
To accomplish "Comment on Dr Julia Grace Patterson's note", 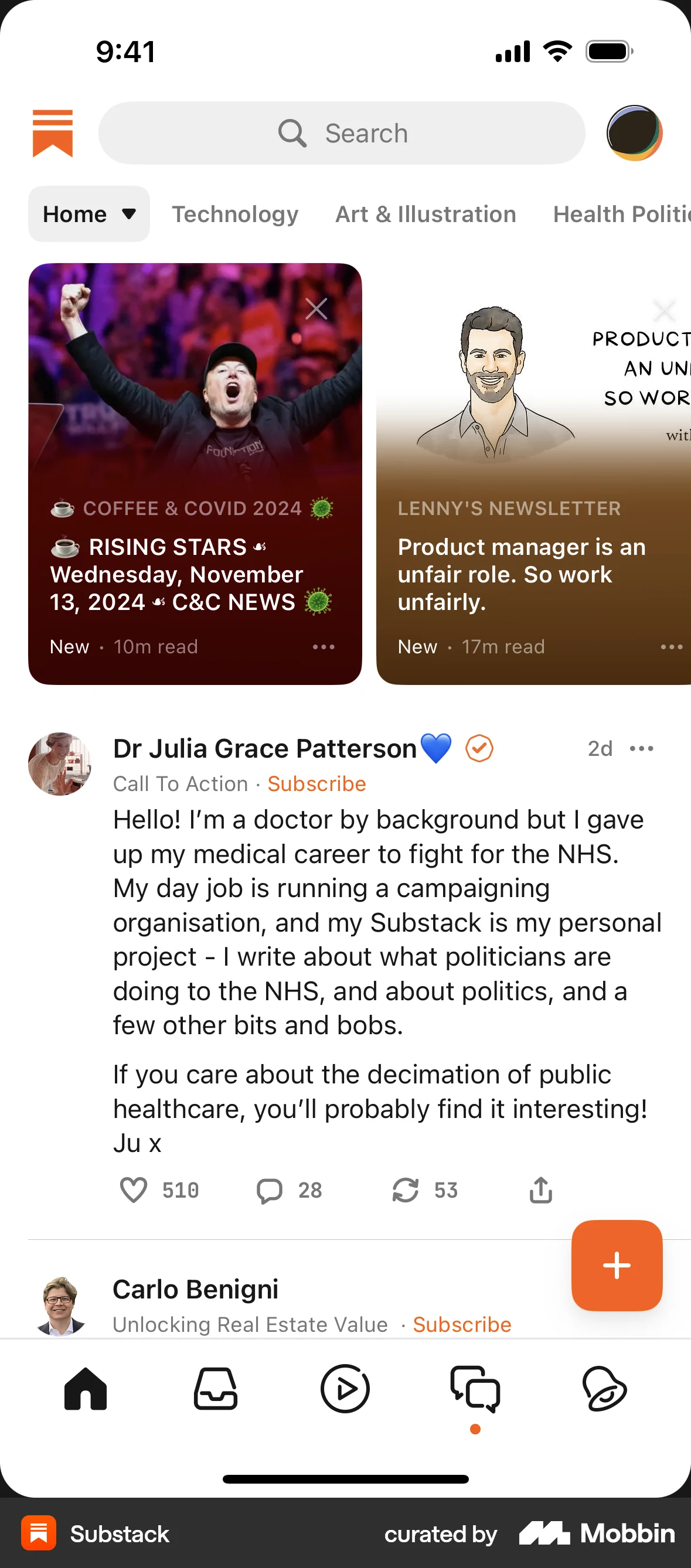I will [x=270, y=1190].
